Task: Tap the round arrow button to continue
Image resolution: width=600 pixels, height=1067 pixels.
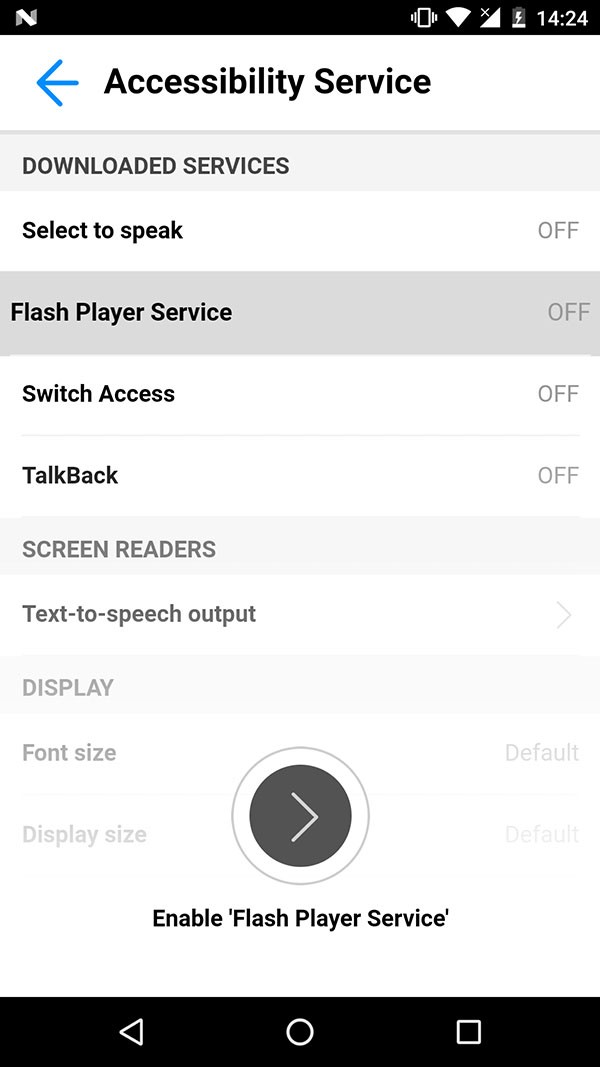Action: tap(300, 816)
